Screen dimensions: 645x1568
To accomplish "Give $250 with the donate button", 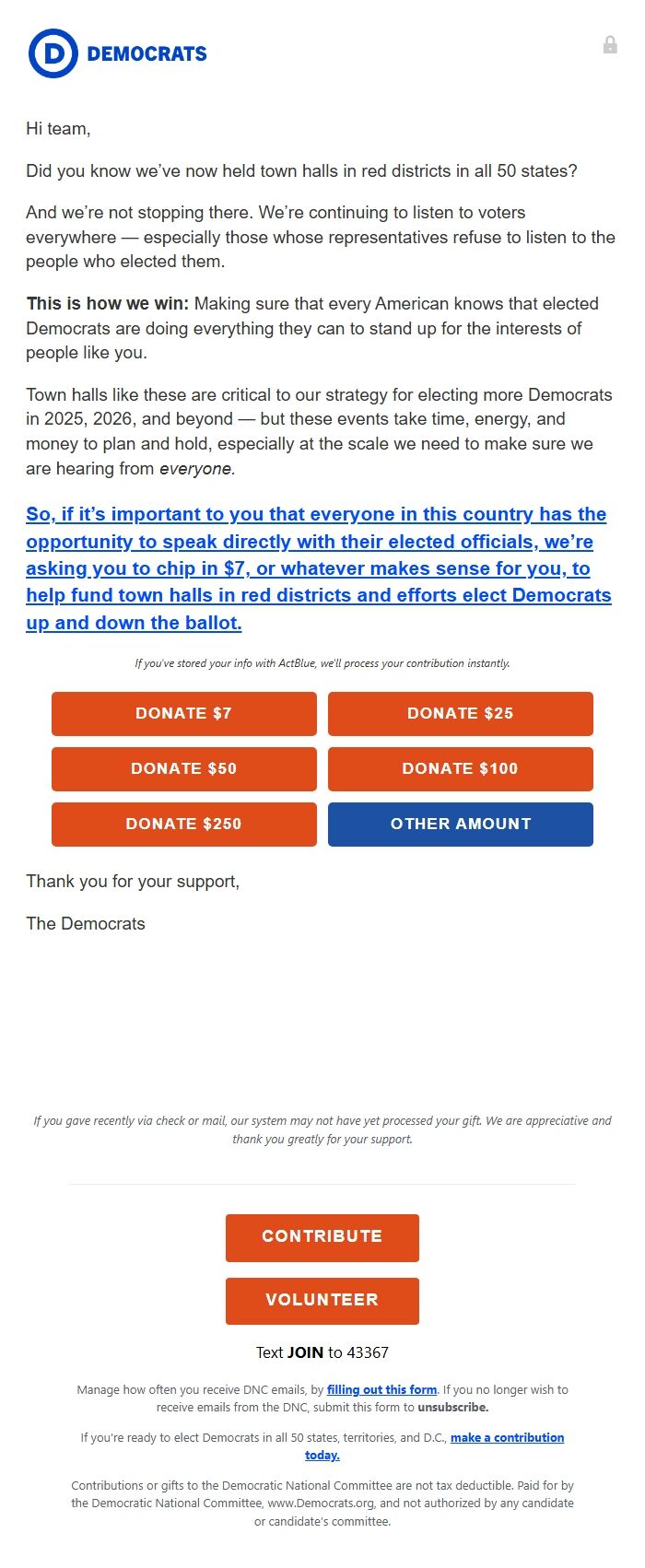I will [183, 825].
